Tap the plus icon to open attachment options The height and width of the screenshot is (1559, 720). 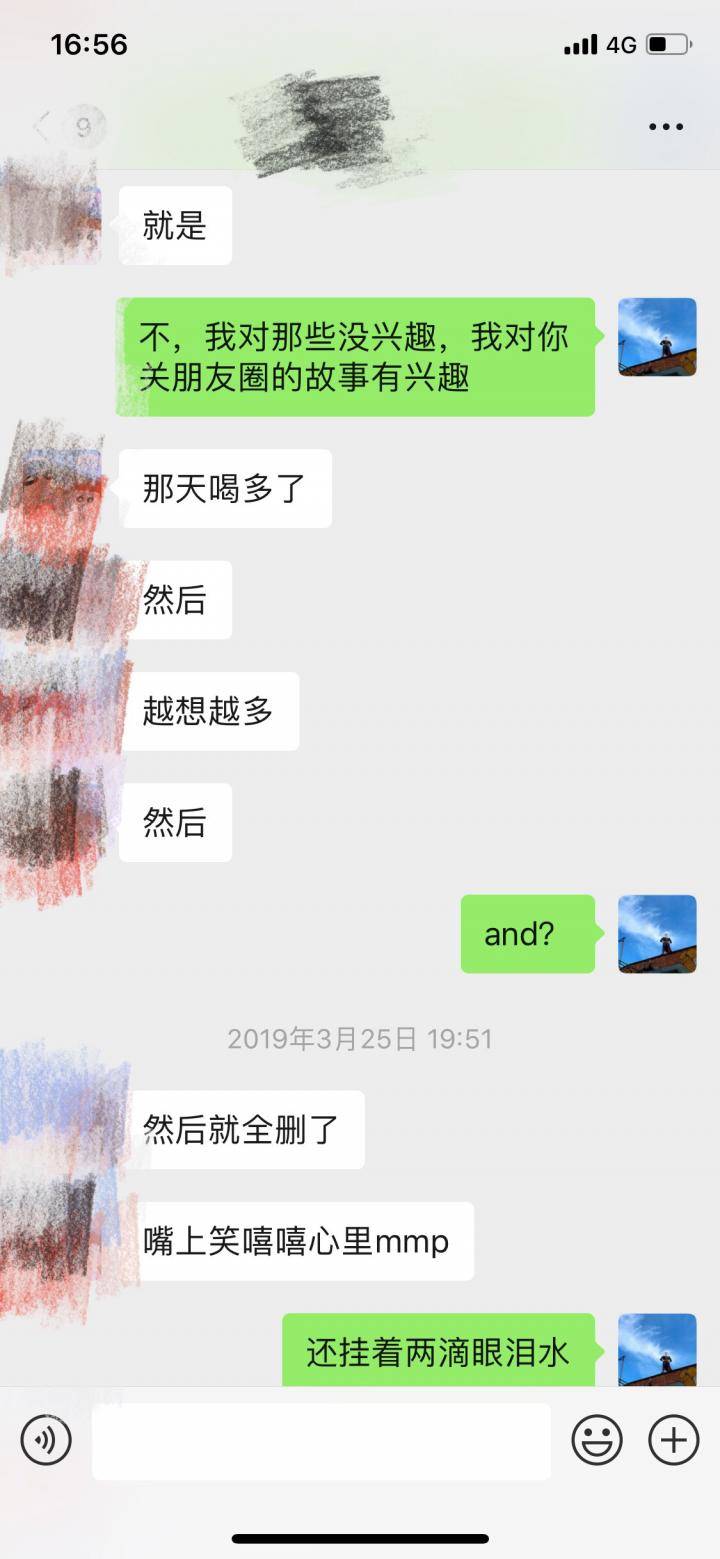[x=672, y=1441]
